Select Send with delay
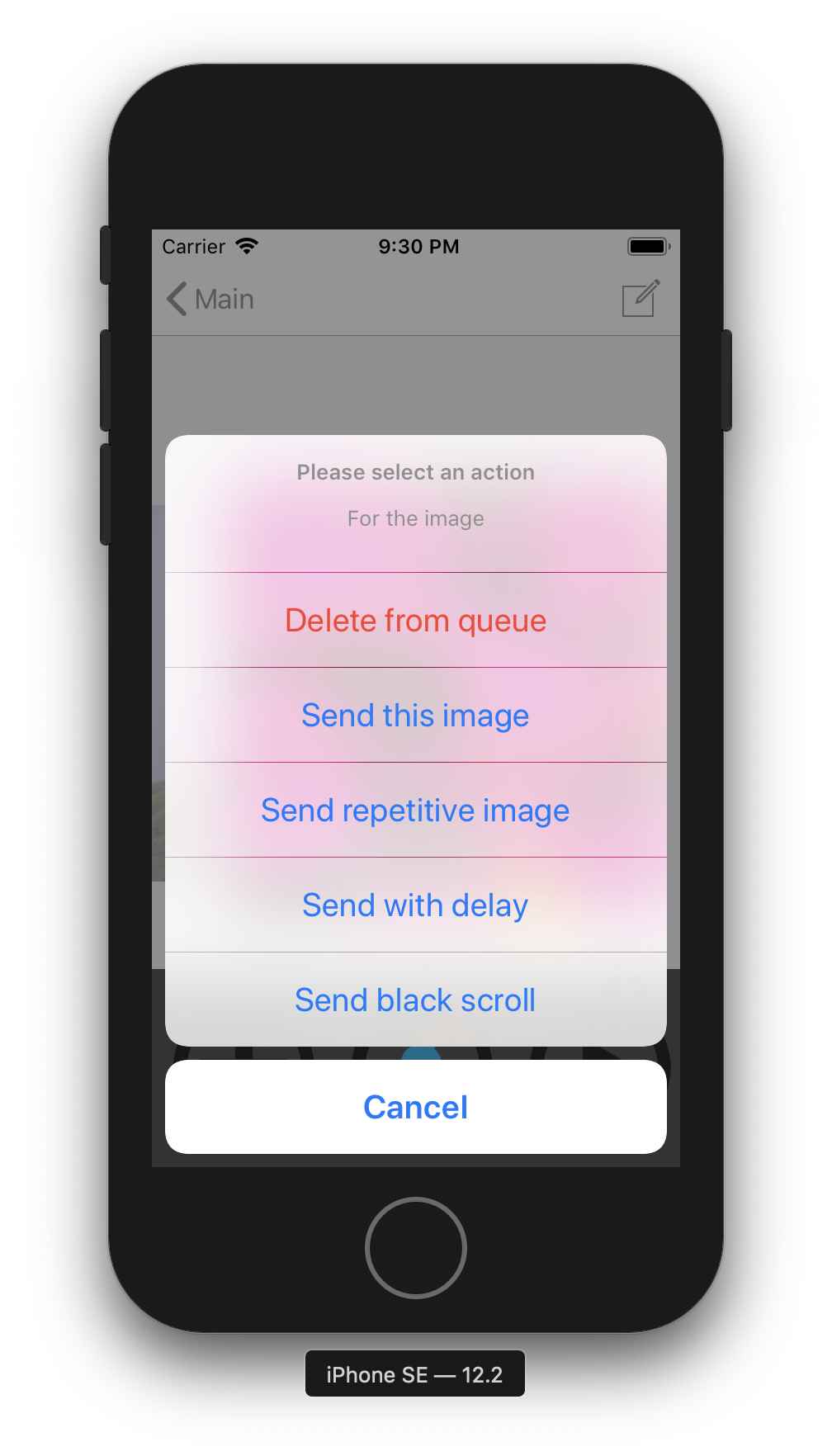The image size is (832, 1456). [x=416, y=905]
